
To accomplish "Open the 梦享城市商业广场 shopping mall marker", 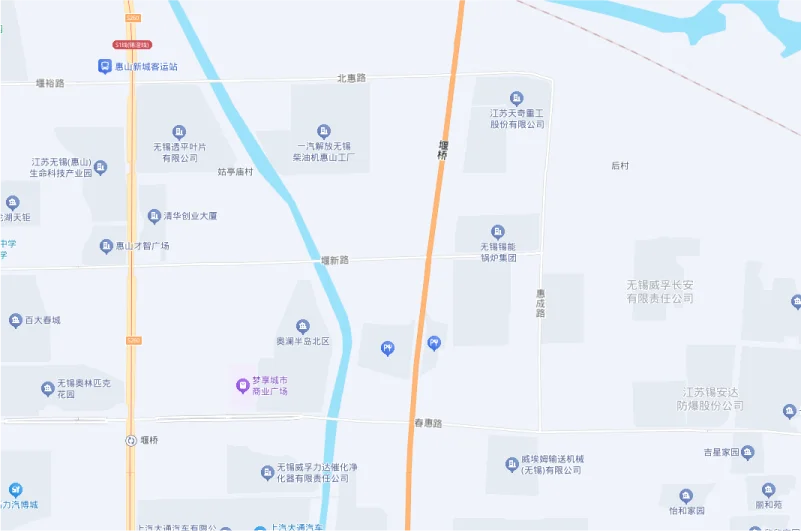I will pos(241,385).
